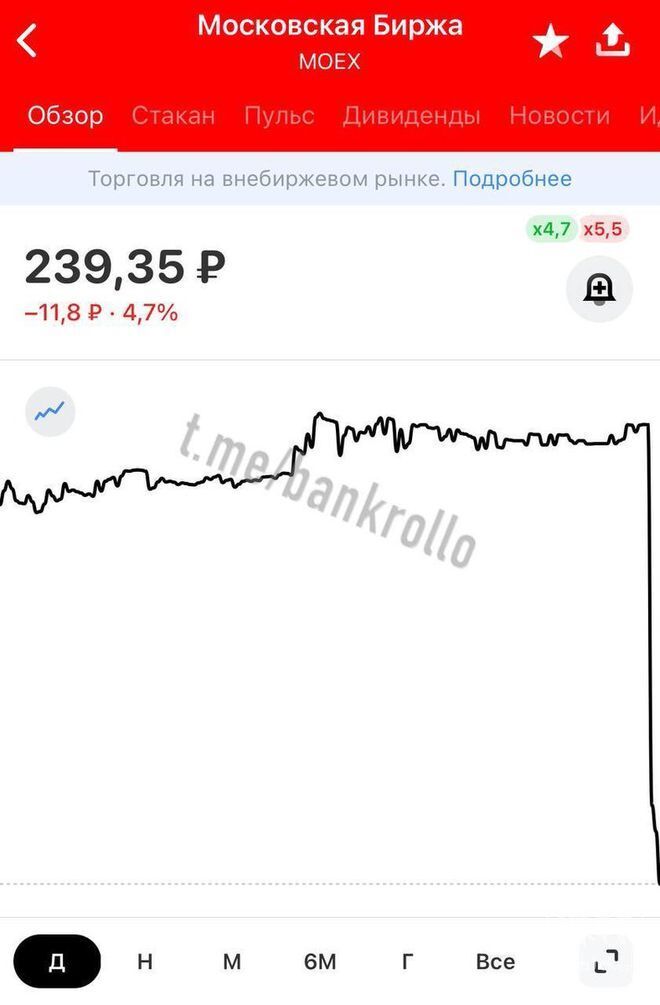Select the 6М chart period
This screenshot has height=1005, width=660.
click(x=320, y=962)
